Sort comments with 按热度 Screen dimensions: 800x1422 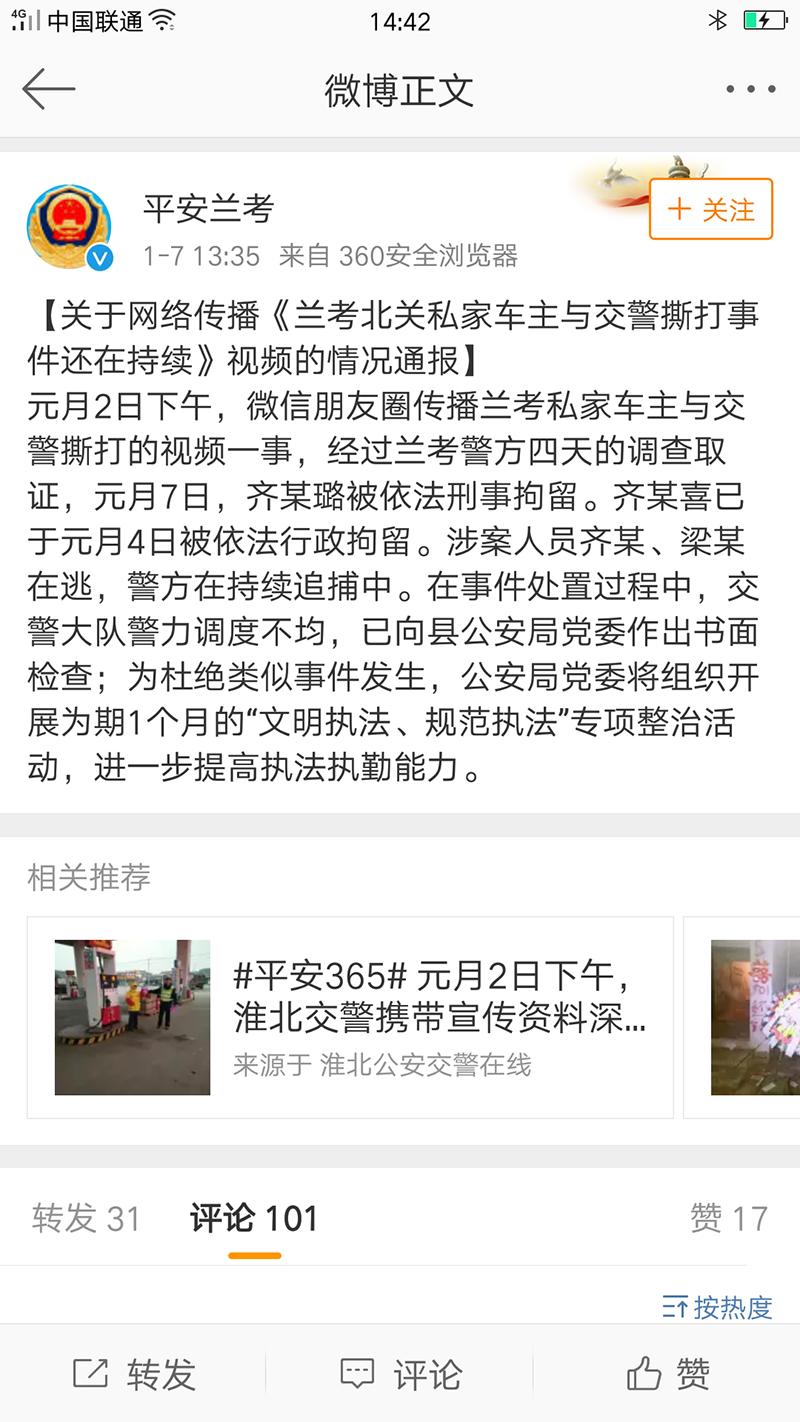(x=718, y=1307)
